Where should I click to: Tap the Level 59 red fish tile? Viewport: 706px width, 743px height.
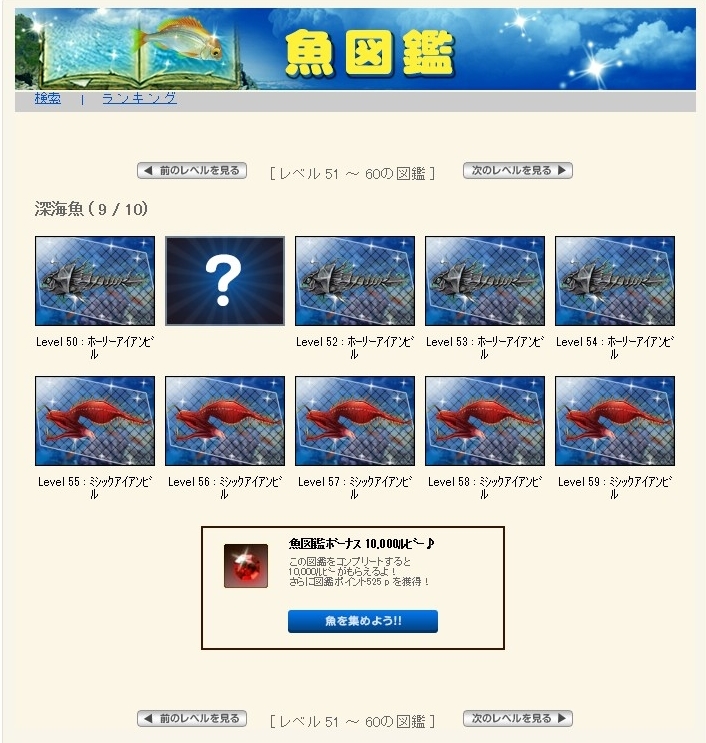[615, 421]
